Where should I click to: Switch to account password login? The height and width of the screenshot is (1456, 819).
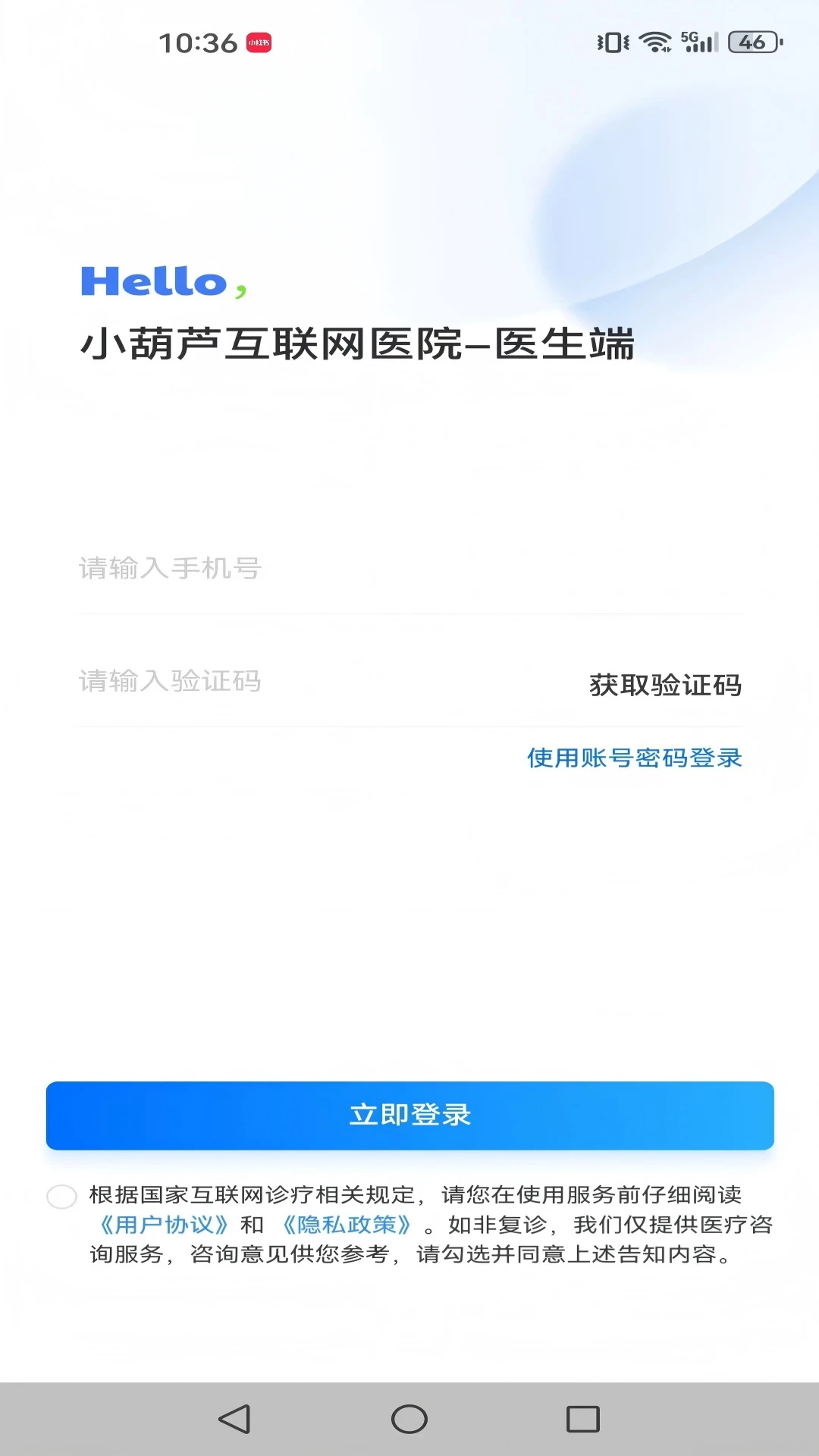[x=634, y=758]
